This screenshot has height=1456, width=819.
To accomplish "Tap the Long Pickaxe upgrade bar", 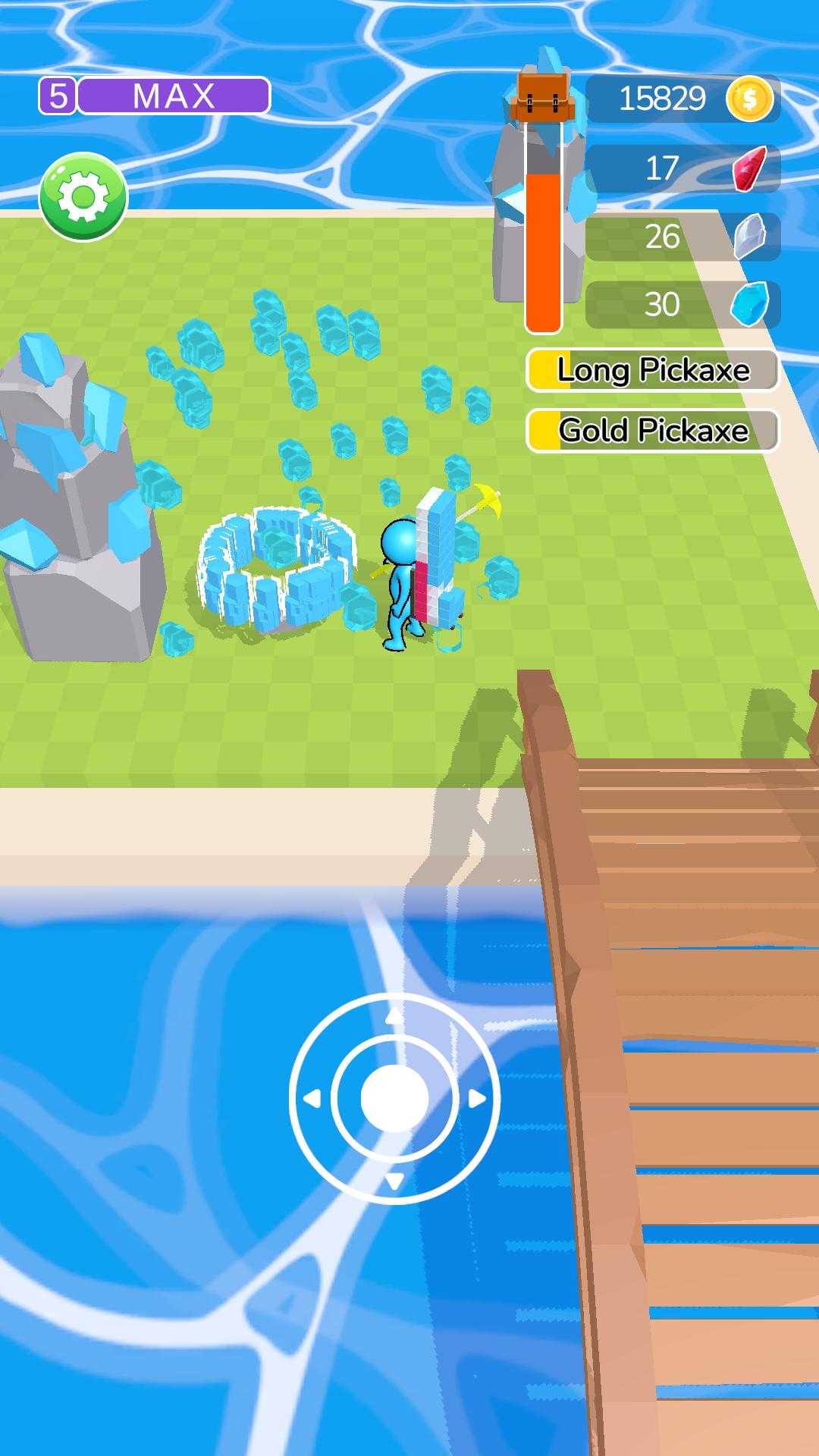I will 653,370.
